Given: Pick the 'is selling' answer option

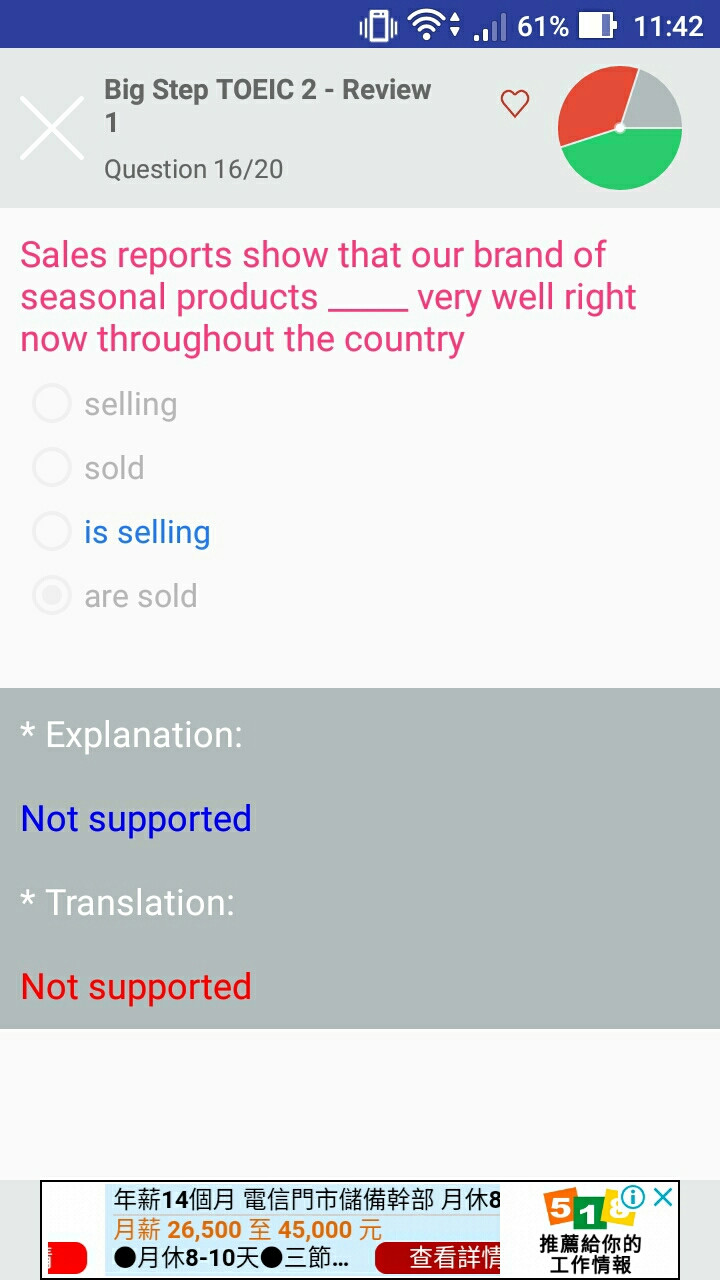Looking at the screenshot, I should (x=122, y=532).
